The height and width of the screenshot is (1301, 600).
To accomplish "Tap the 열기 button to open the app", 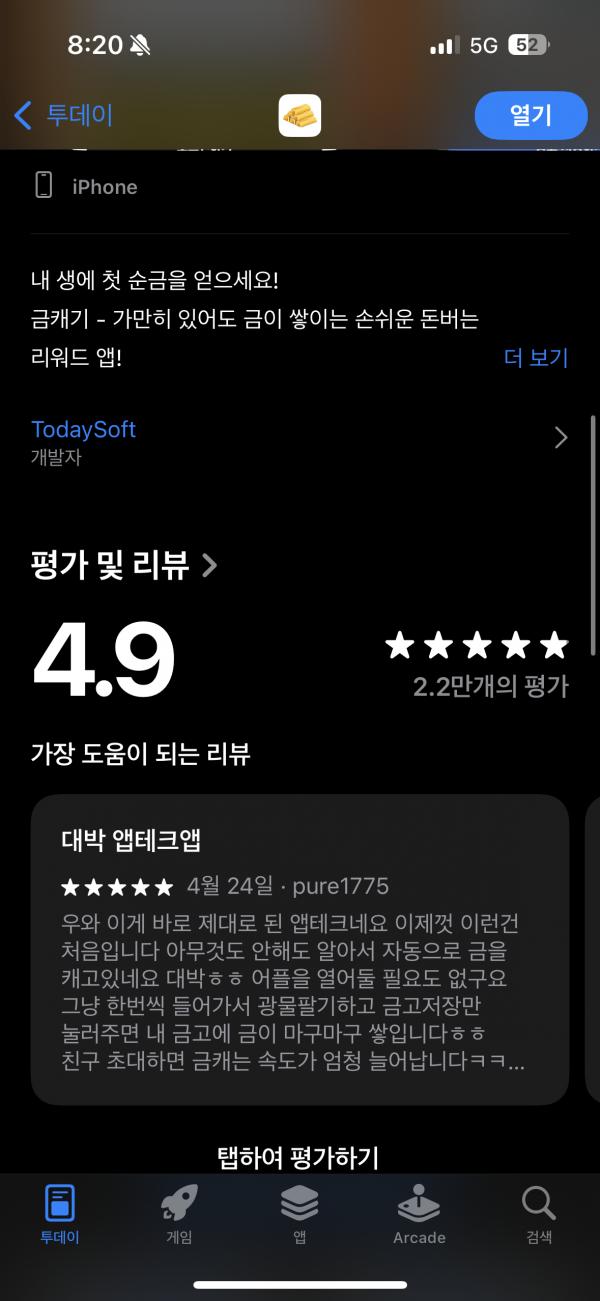I will [x=530, y=116].
